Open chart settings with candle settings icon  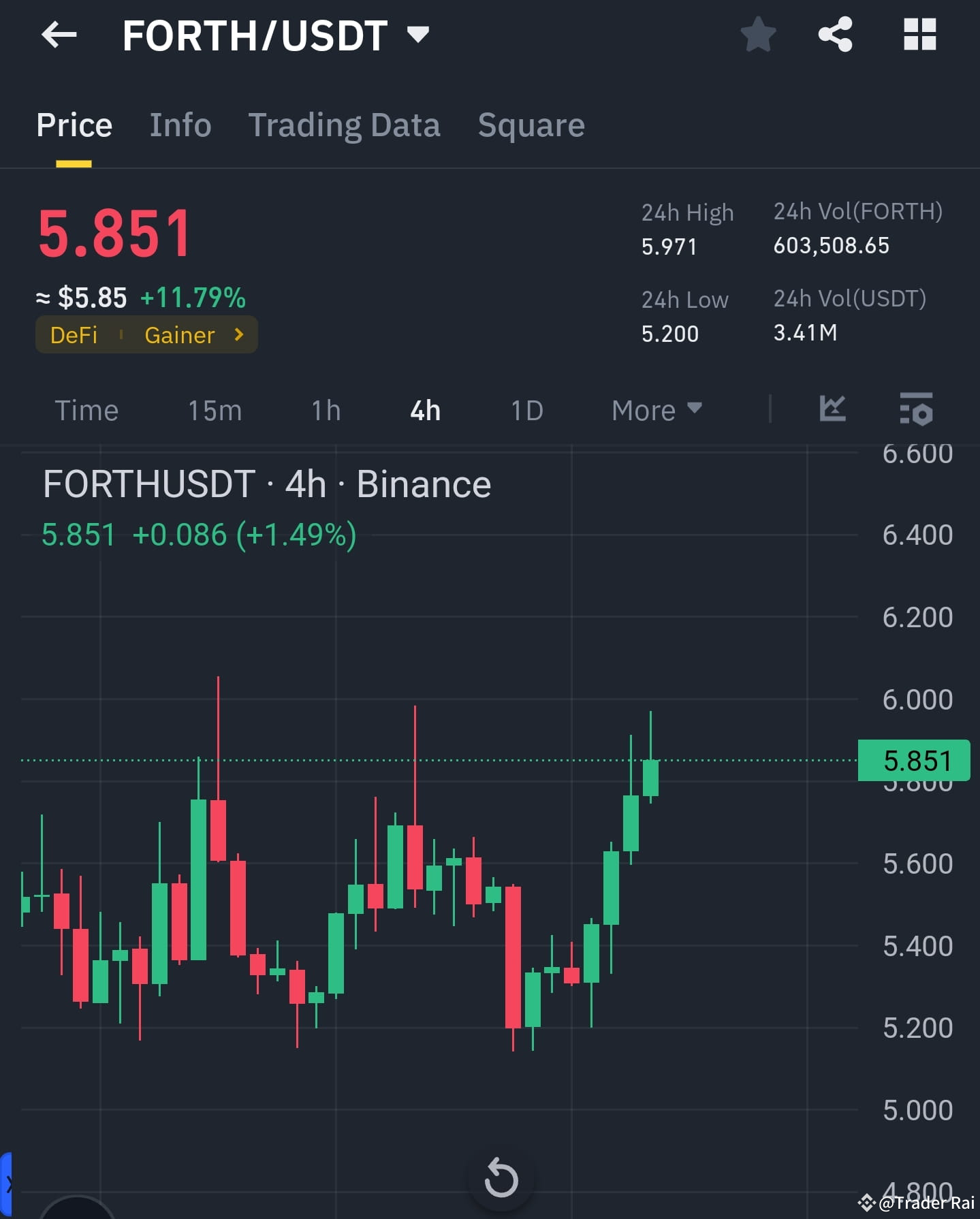click(917, 409)
